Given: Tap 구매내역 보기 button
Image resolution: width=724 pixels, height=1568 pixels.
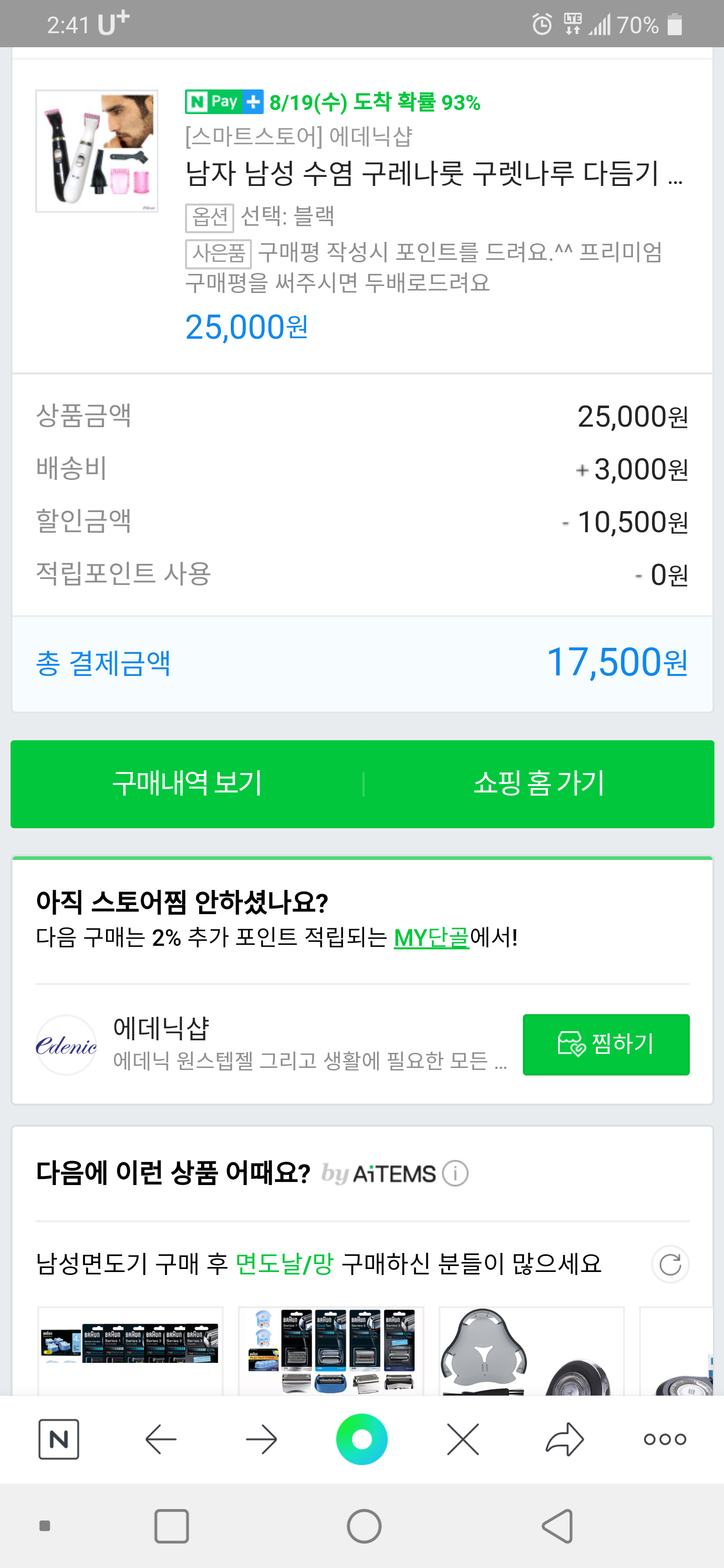Looking at the screenshot, I should (x=187, y=783).
